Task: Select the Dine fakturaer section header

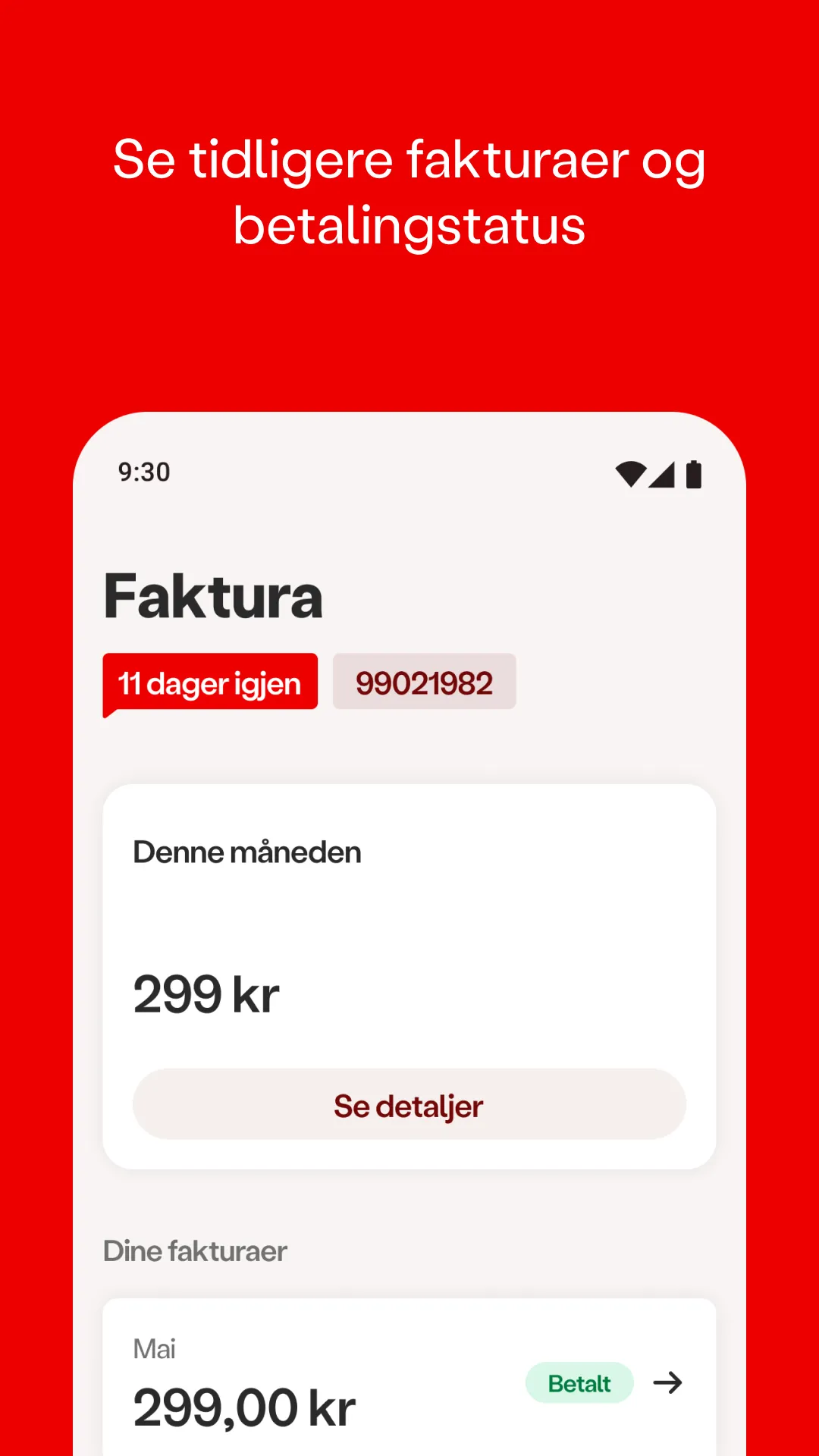Action: (x=195, y=1250)
